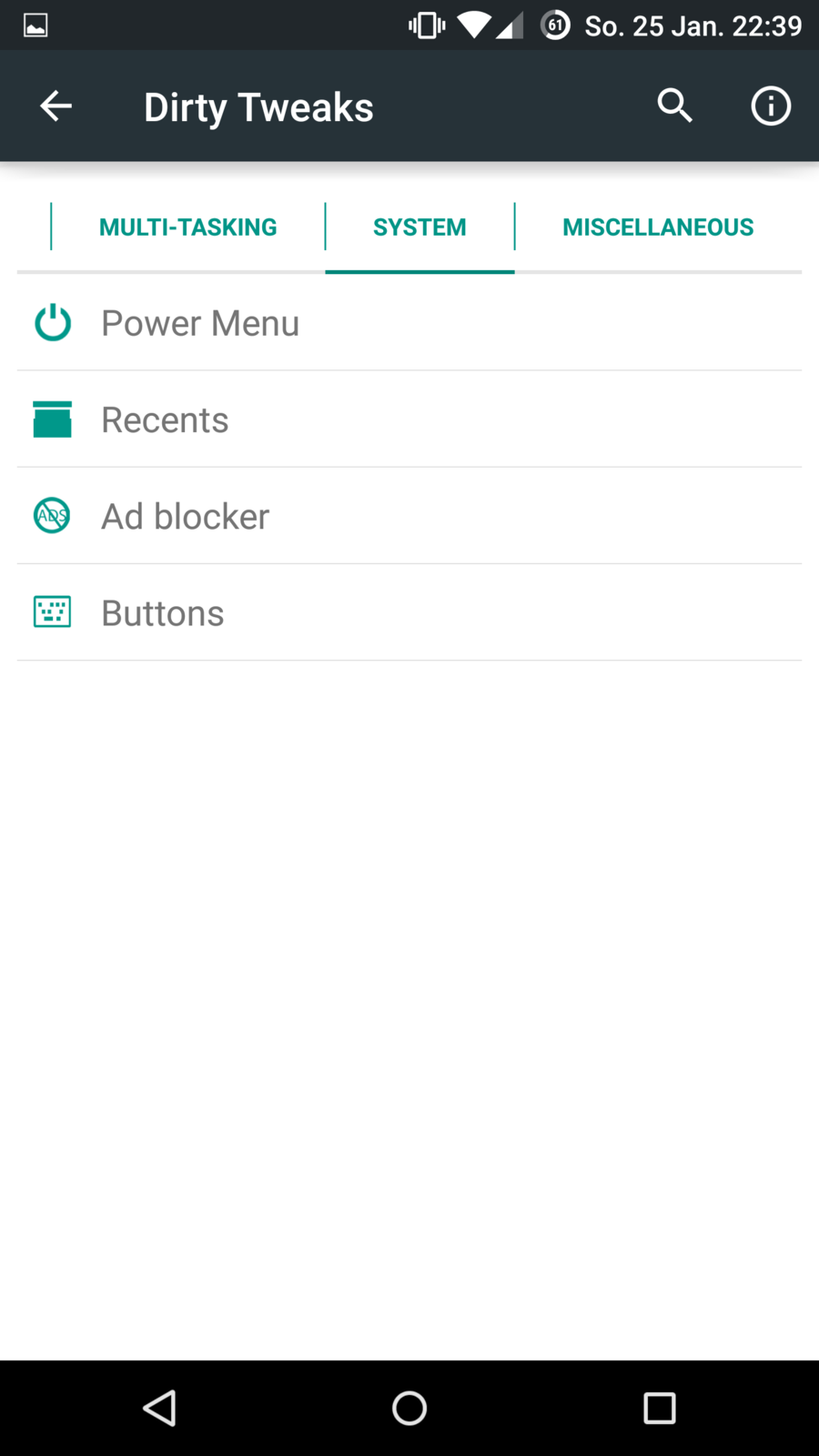Open recent apps from the navigation bar
819x1456 pixels.
[659, 1409]
